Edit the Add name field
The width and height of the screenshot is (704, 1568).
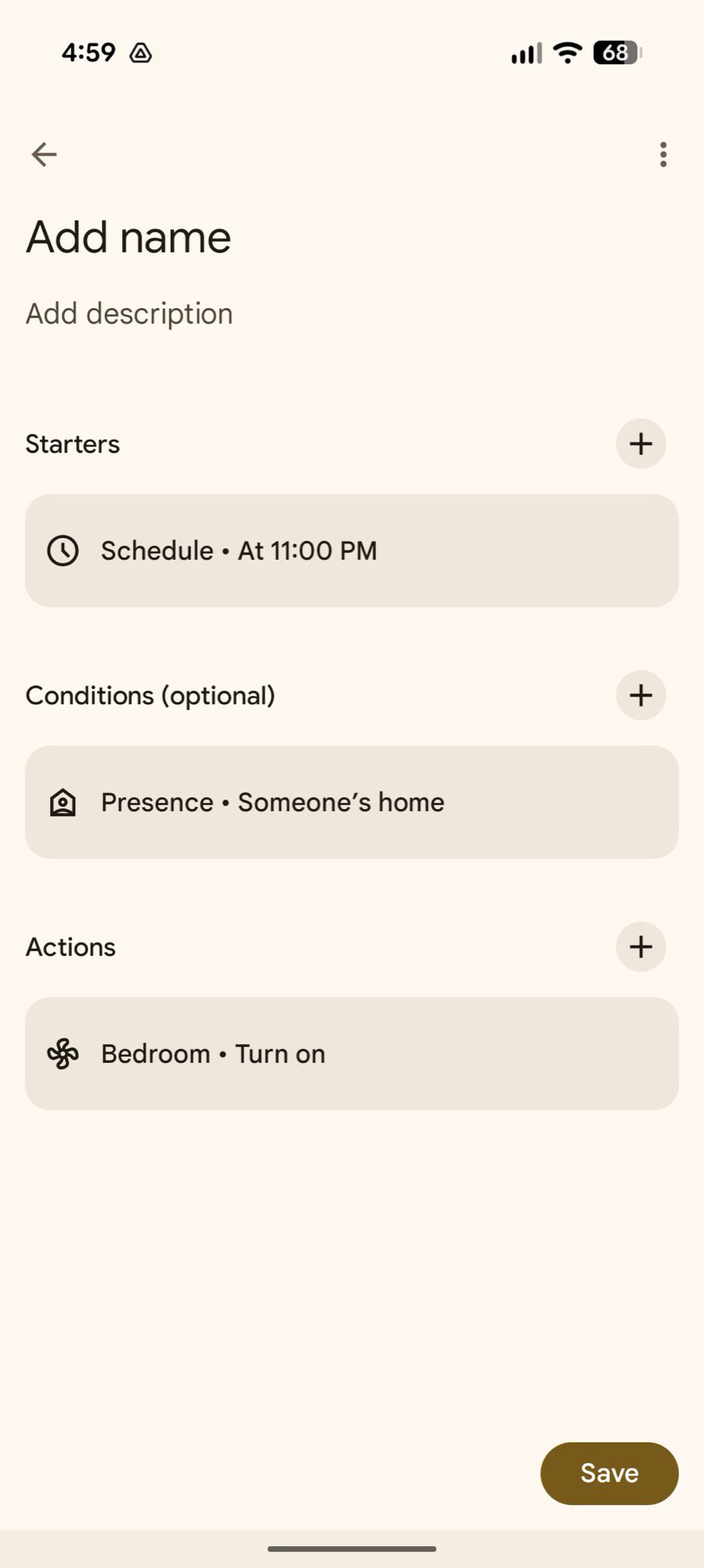click(x=129, y=237)
